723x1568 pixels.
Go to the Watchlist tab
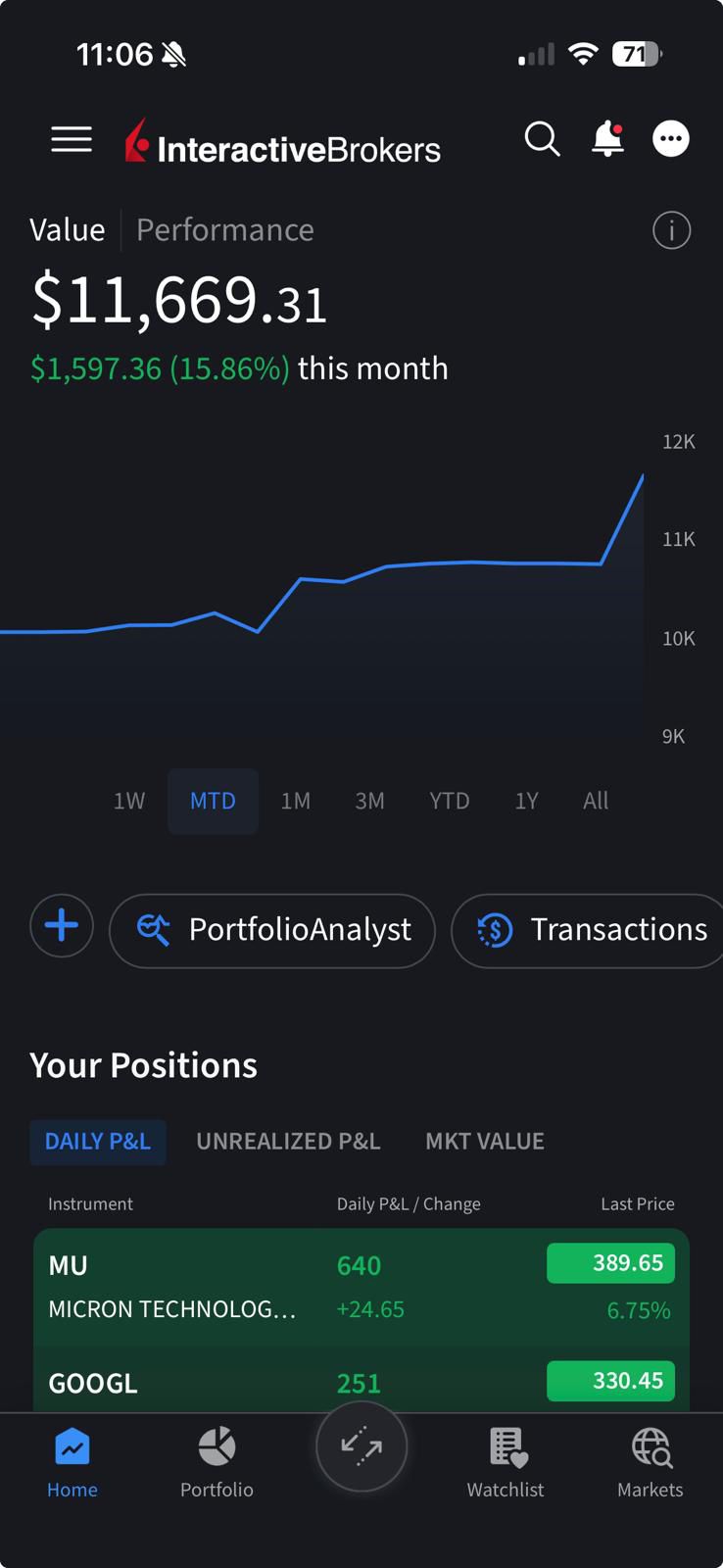coord(506,1462)
